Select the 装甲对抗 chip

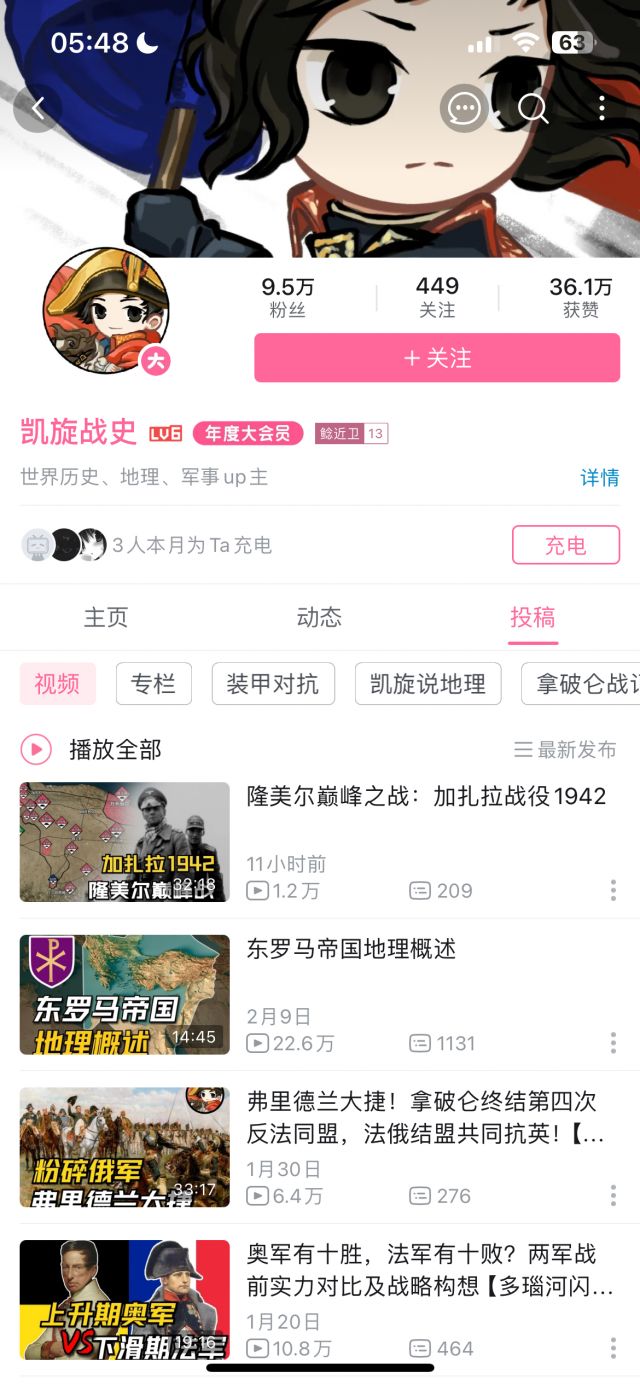tap(273, 684)
